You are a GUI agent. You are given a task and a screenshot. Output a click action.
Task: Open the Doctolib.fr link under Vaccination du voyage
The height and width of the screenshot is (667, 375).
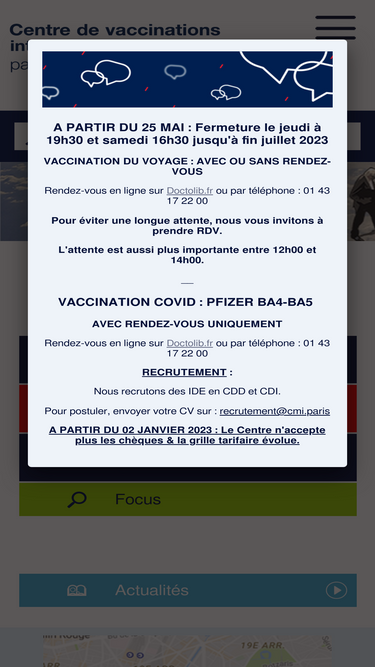190,191
